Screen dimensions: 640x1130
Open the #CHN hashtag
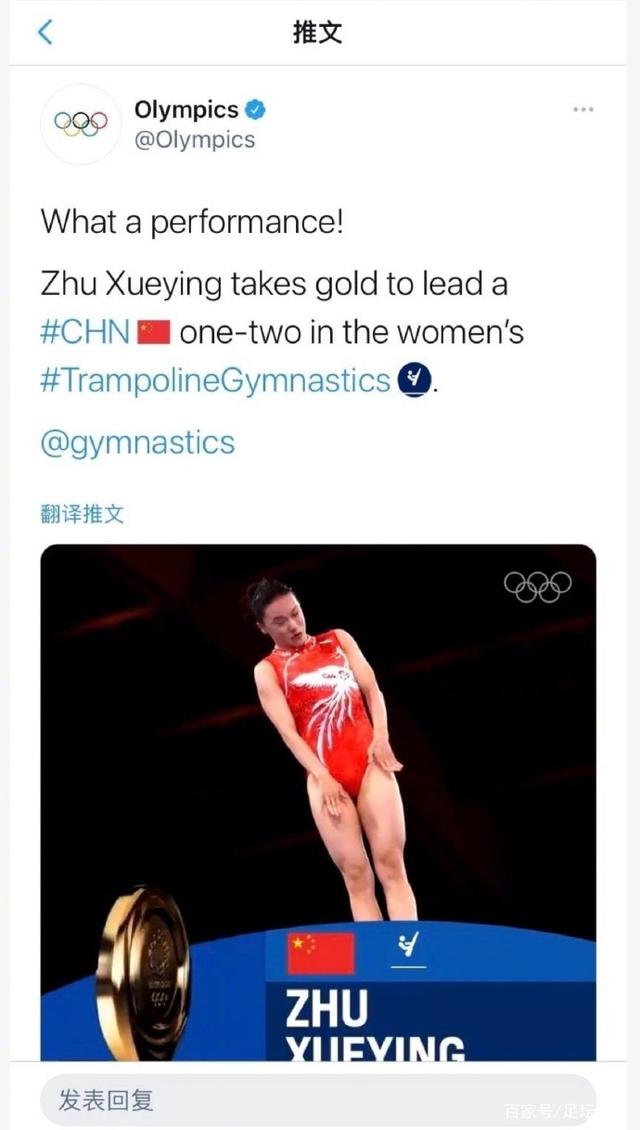[x=86, y=332]
